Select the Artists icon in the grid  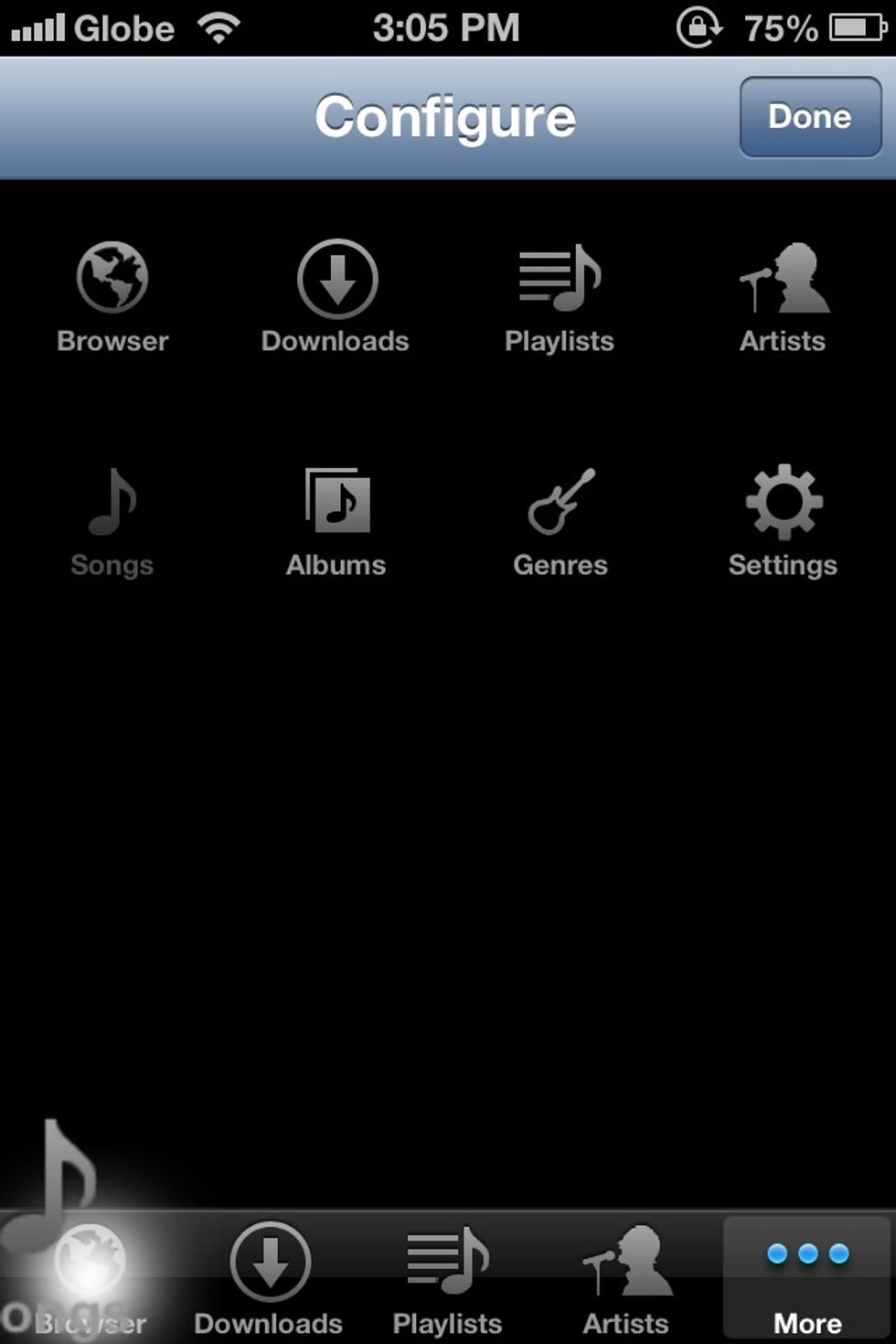click(784, 279)
